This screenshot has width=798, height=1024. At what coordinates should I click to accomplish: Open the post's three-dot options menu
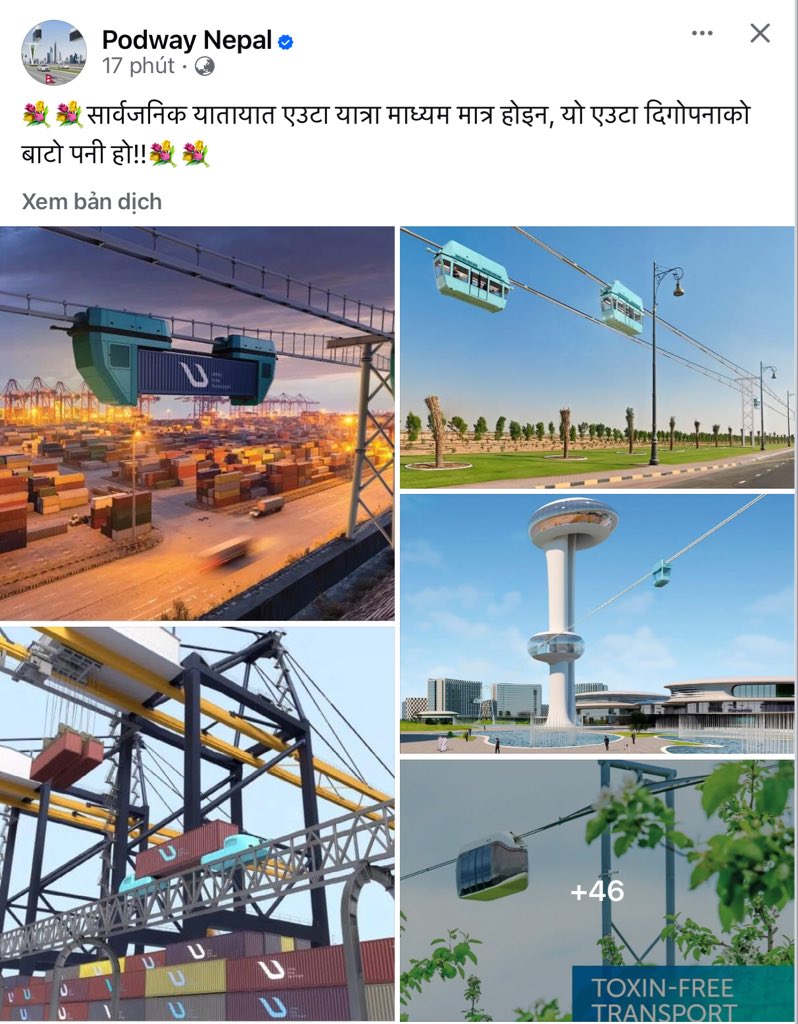click(702, 33)
